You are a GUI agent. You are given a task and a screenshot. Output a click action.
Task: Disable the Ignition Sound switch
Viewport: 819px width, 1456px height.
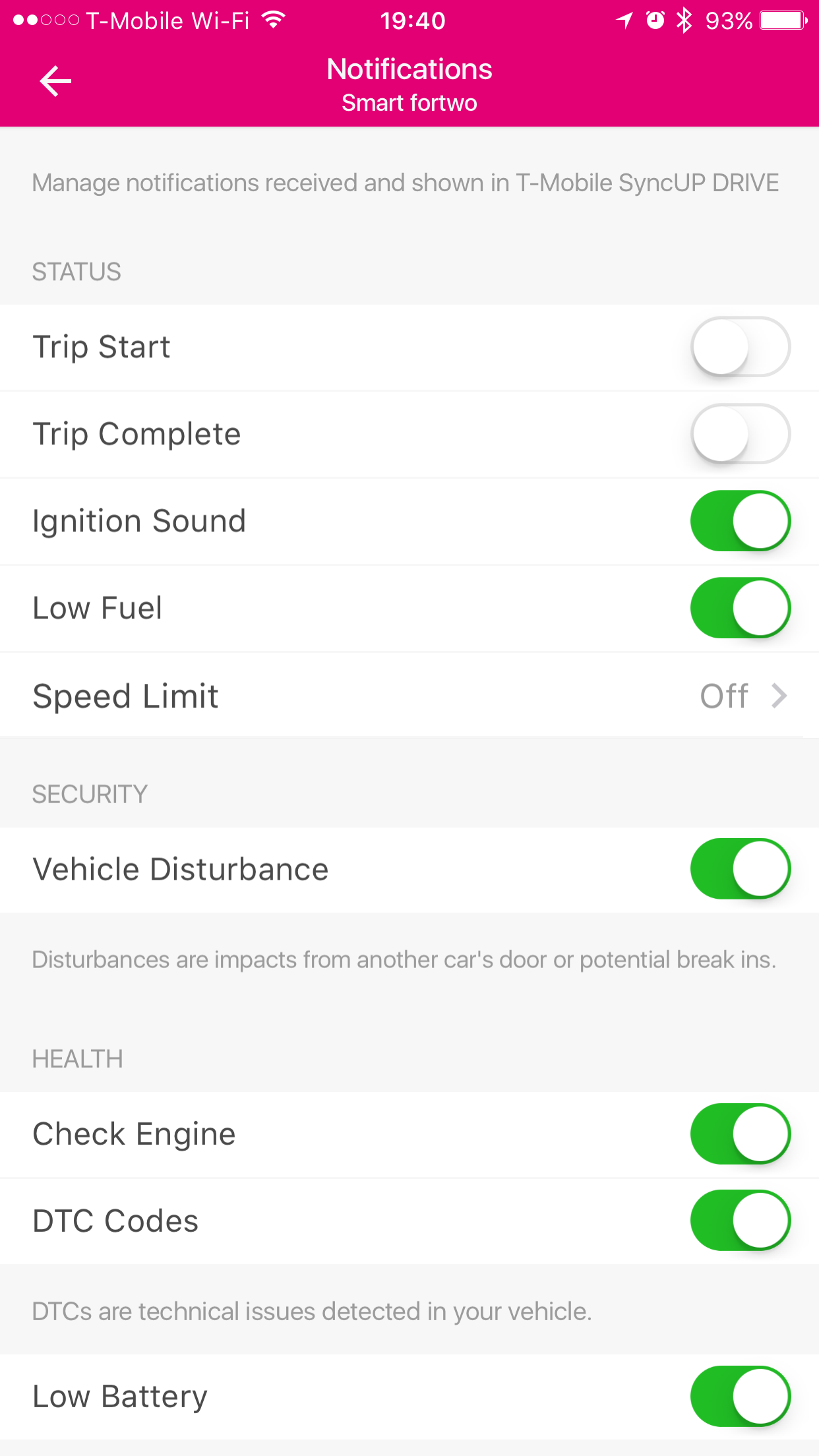pyautogui.click(x=741, y=521)
